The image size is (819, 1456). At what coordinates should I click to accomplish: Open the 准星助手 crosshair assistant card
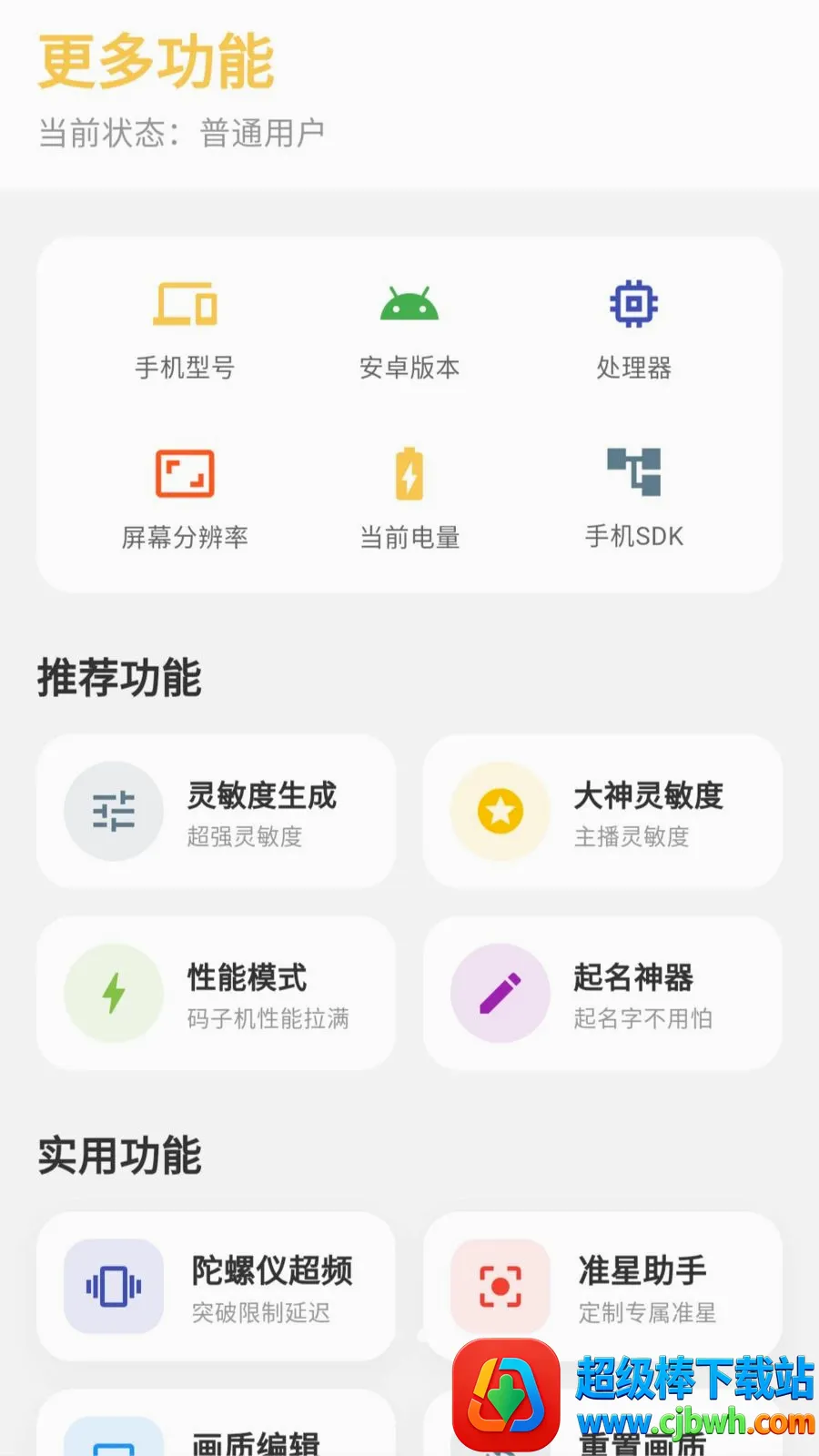tap(602, 1286)
